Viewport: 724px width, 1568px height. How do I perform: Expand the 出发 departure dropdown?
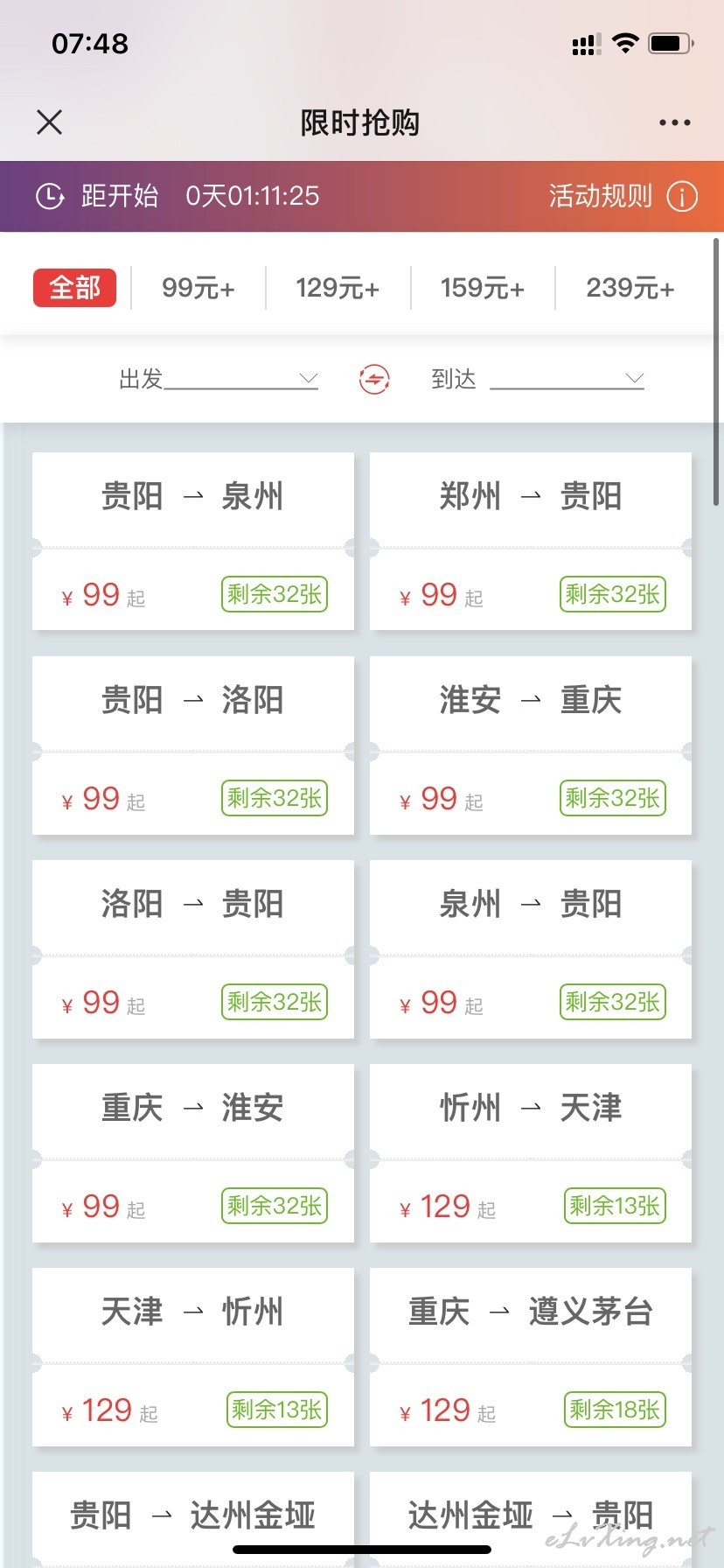(240, 379)
